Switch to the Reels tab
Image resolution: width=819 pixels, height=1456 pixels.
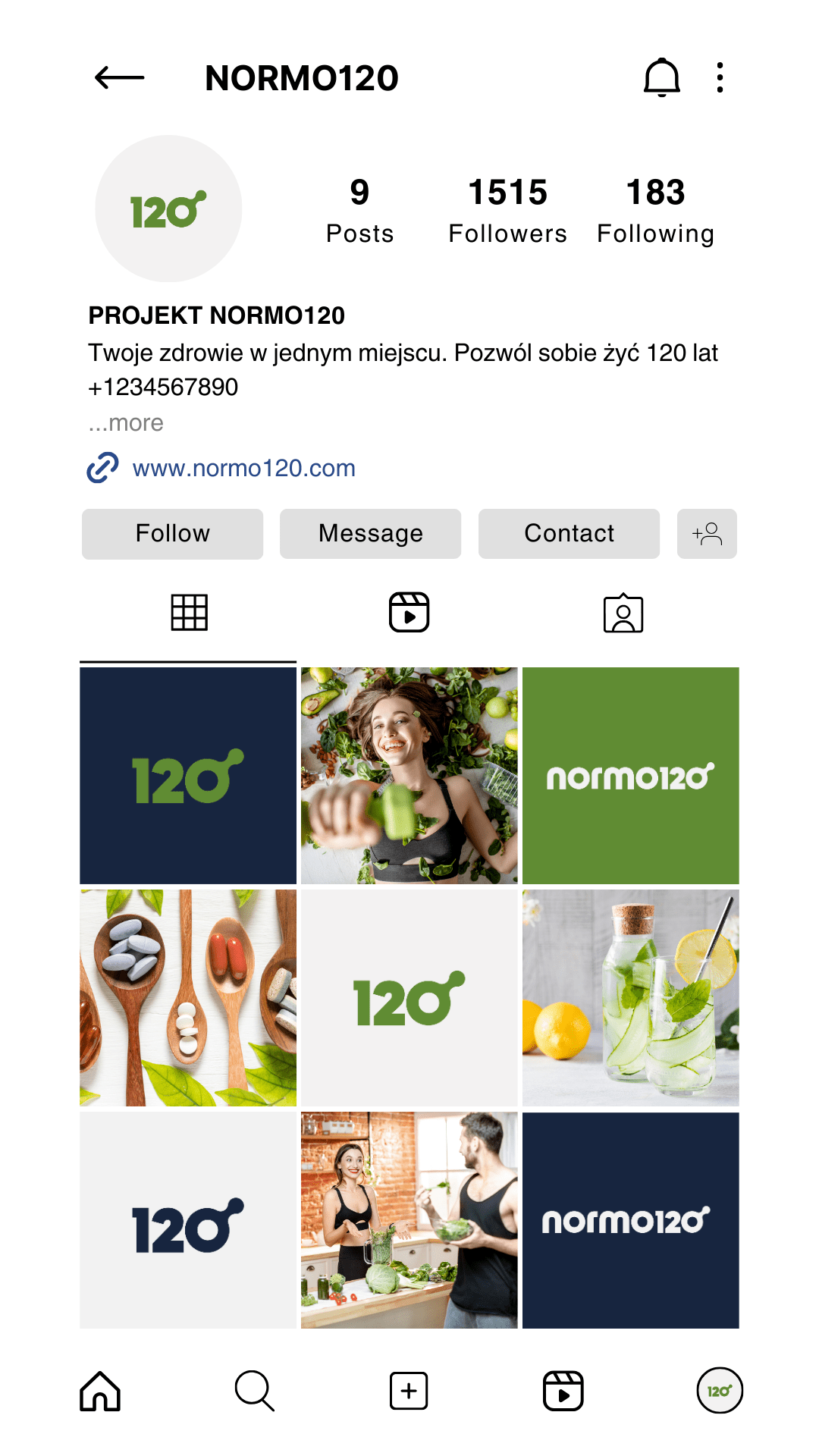click(x=409, y=613)
